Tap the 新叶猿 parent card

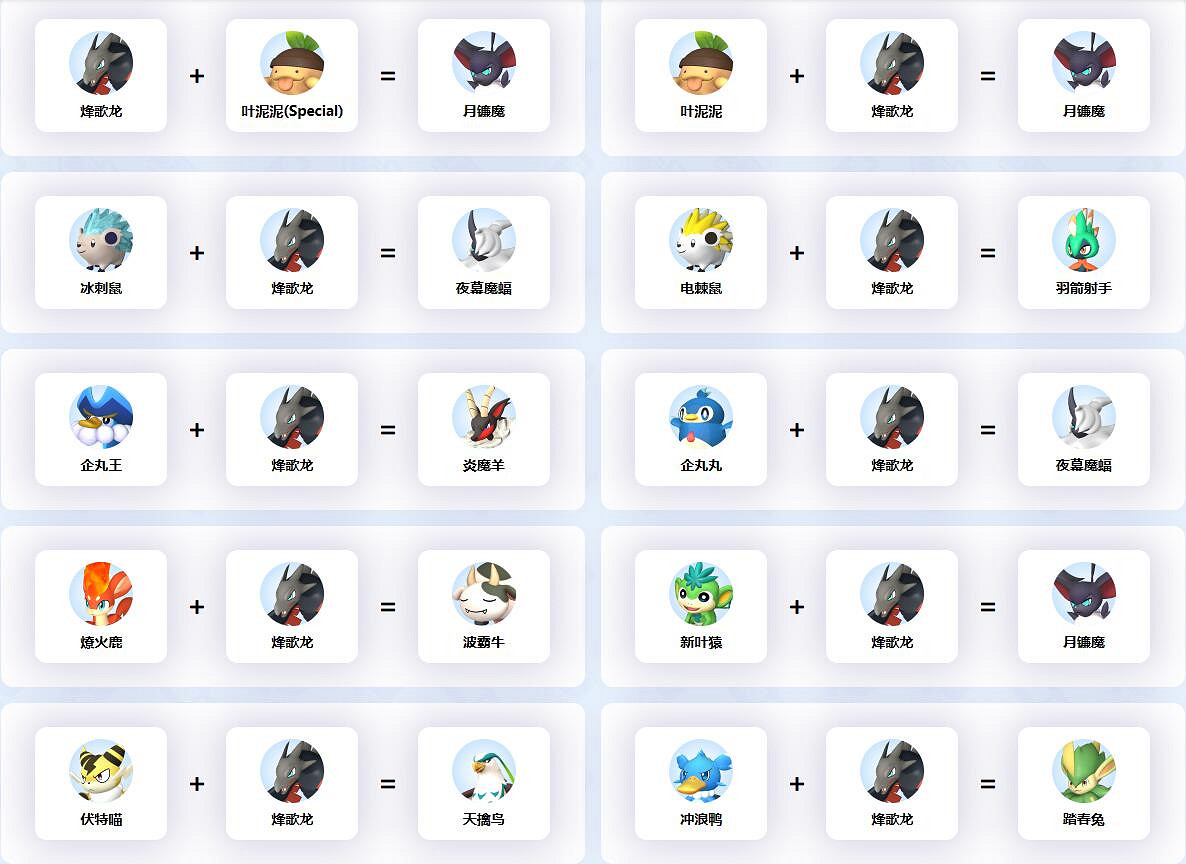coord(701,606)
